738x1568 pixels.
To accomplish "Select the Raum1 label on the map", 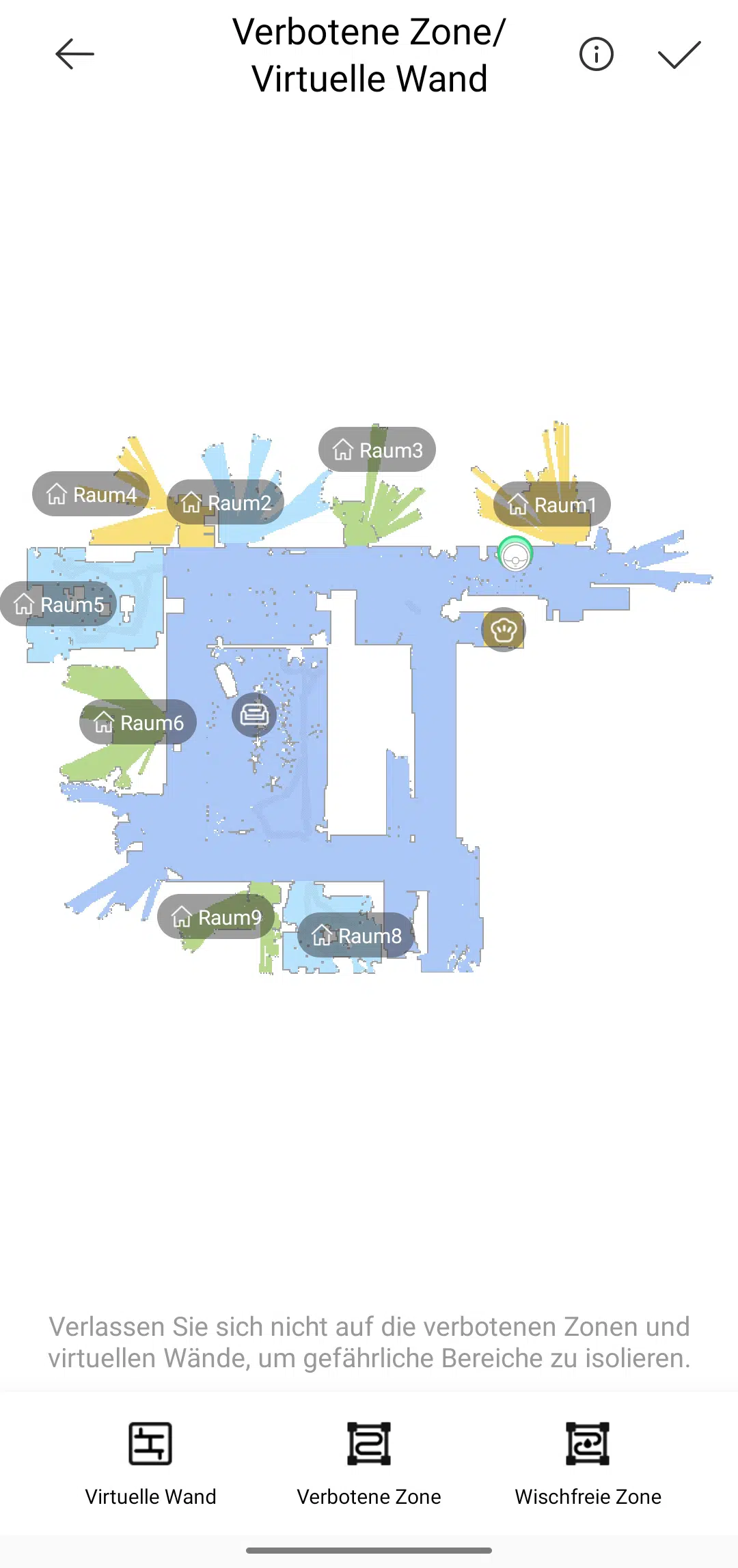I will click(552, 504).
